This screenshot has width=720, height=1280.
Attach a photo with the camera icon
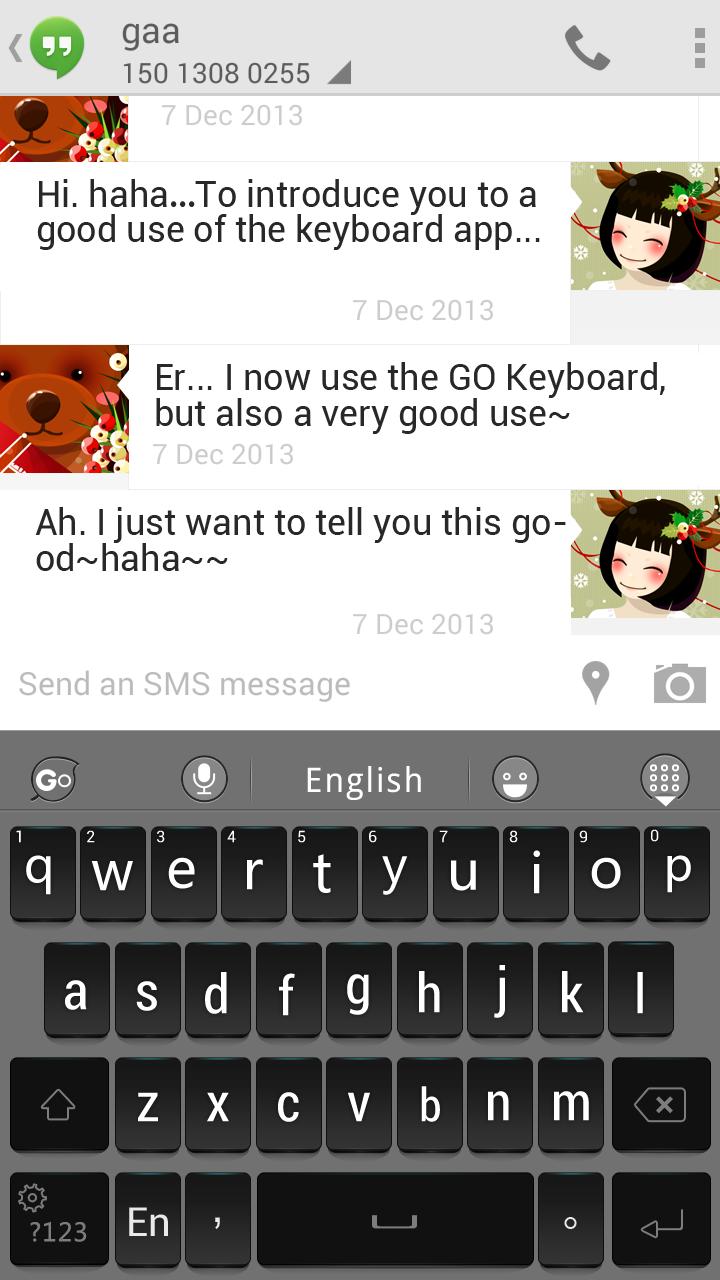click(x=679, y=683)
